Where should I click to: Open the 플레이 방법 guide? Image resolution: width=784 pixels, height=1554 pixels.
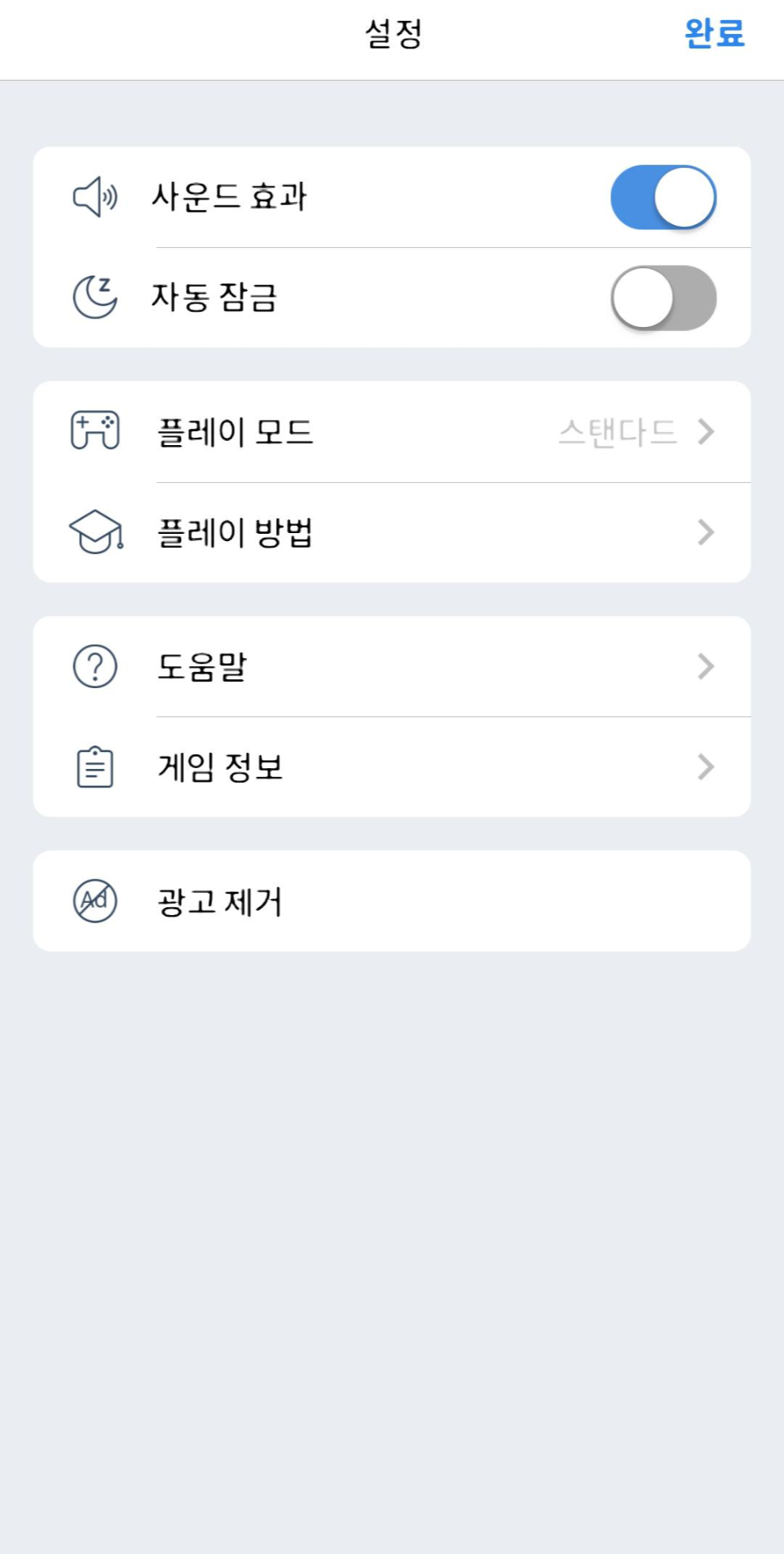click(x=392, y=533)
